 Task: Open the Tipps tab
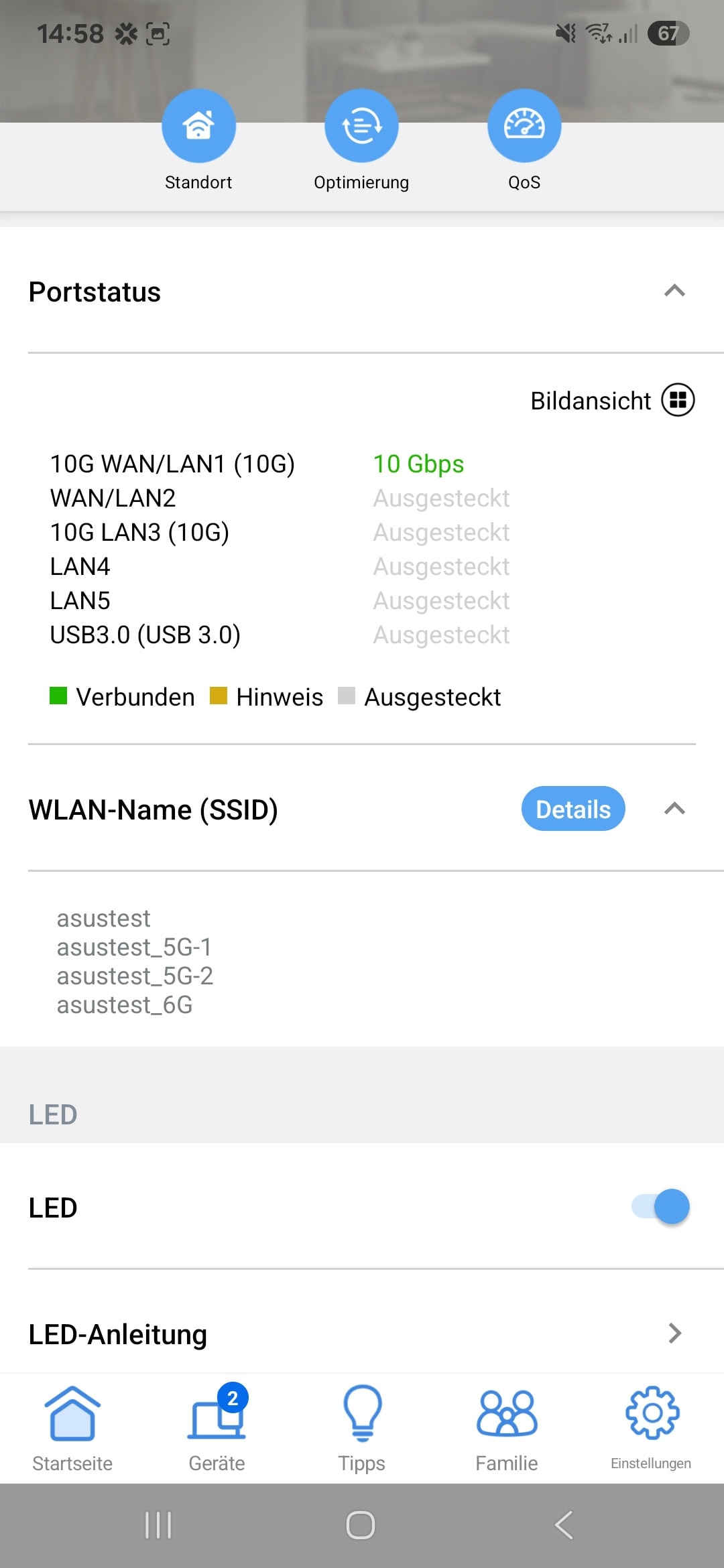click(362, 1429)
